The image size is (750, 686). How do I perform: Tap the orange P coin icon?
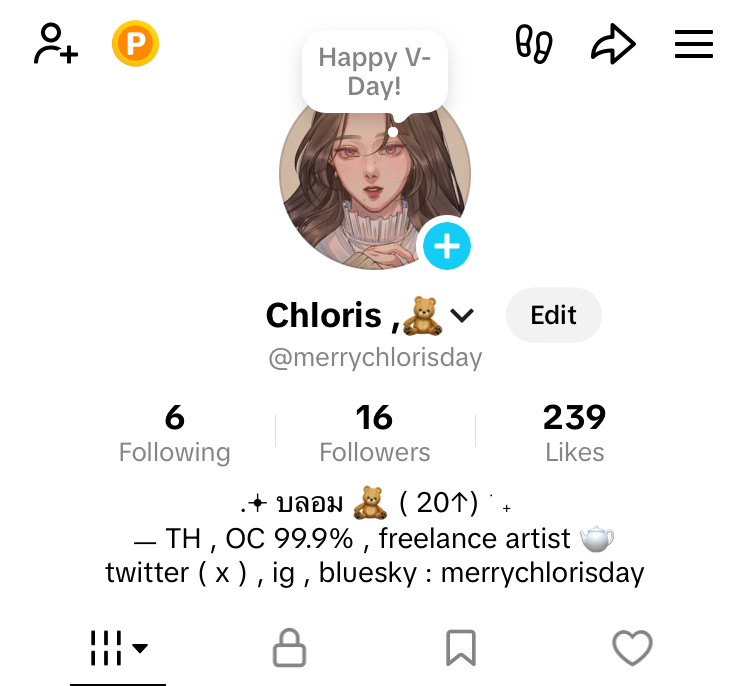tap(135, 45)
